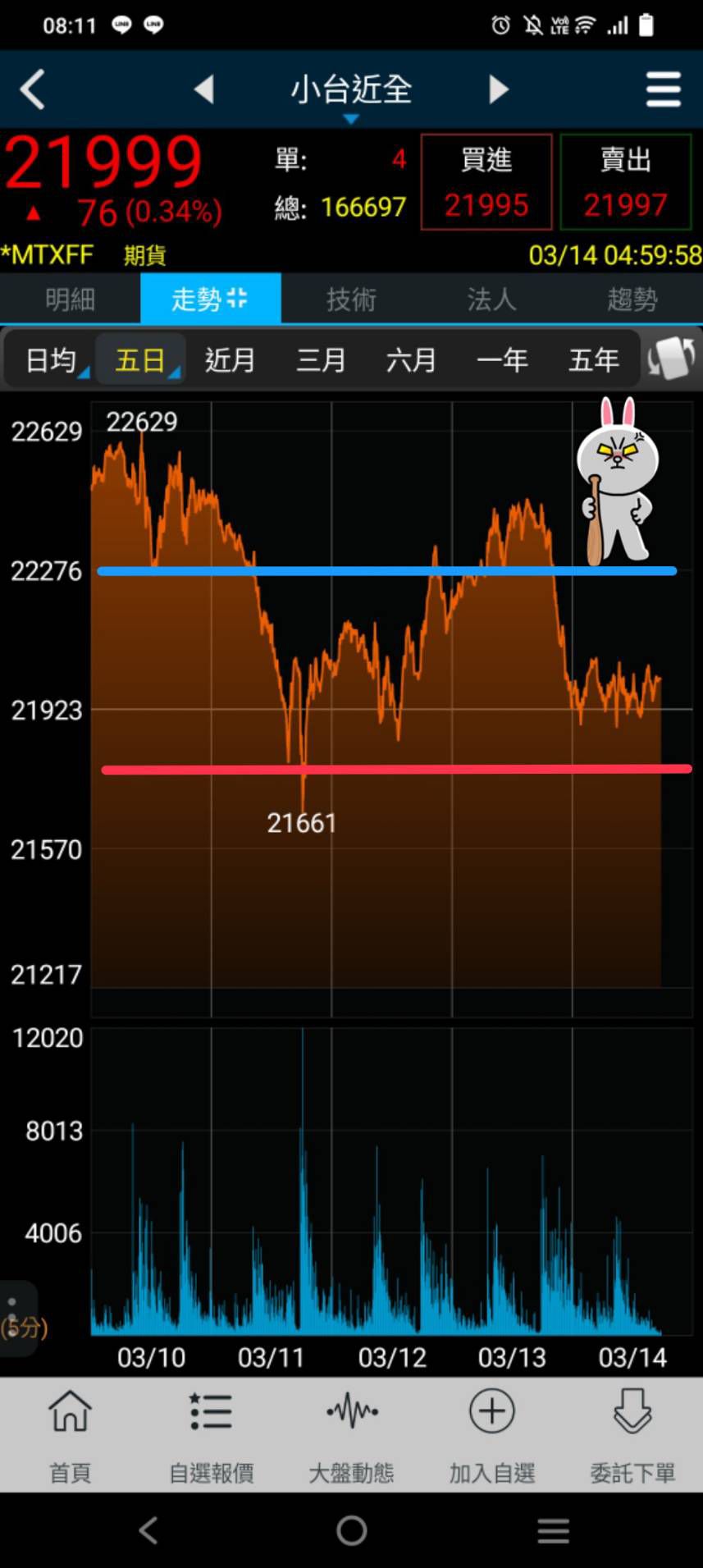Open the hamburger menu
Image resolution: width=703 pixels, height=1568 pixels.
click(x=663, y=89)
